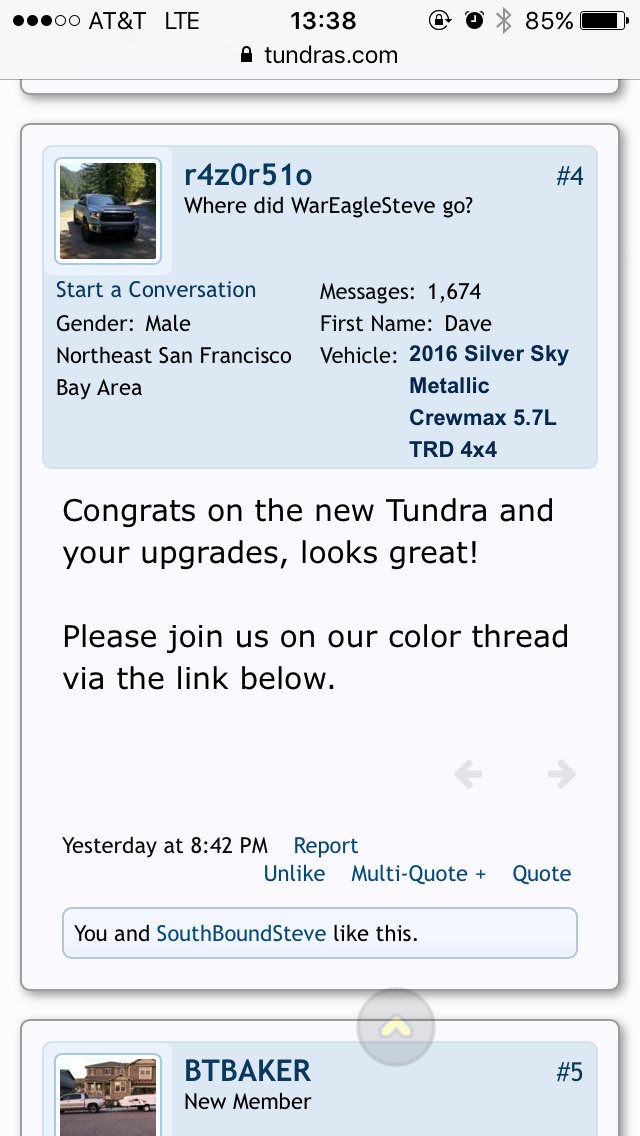
Task: Report r4z0r51o's post
Action: point(325,845)
